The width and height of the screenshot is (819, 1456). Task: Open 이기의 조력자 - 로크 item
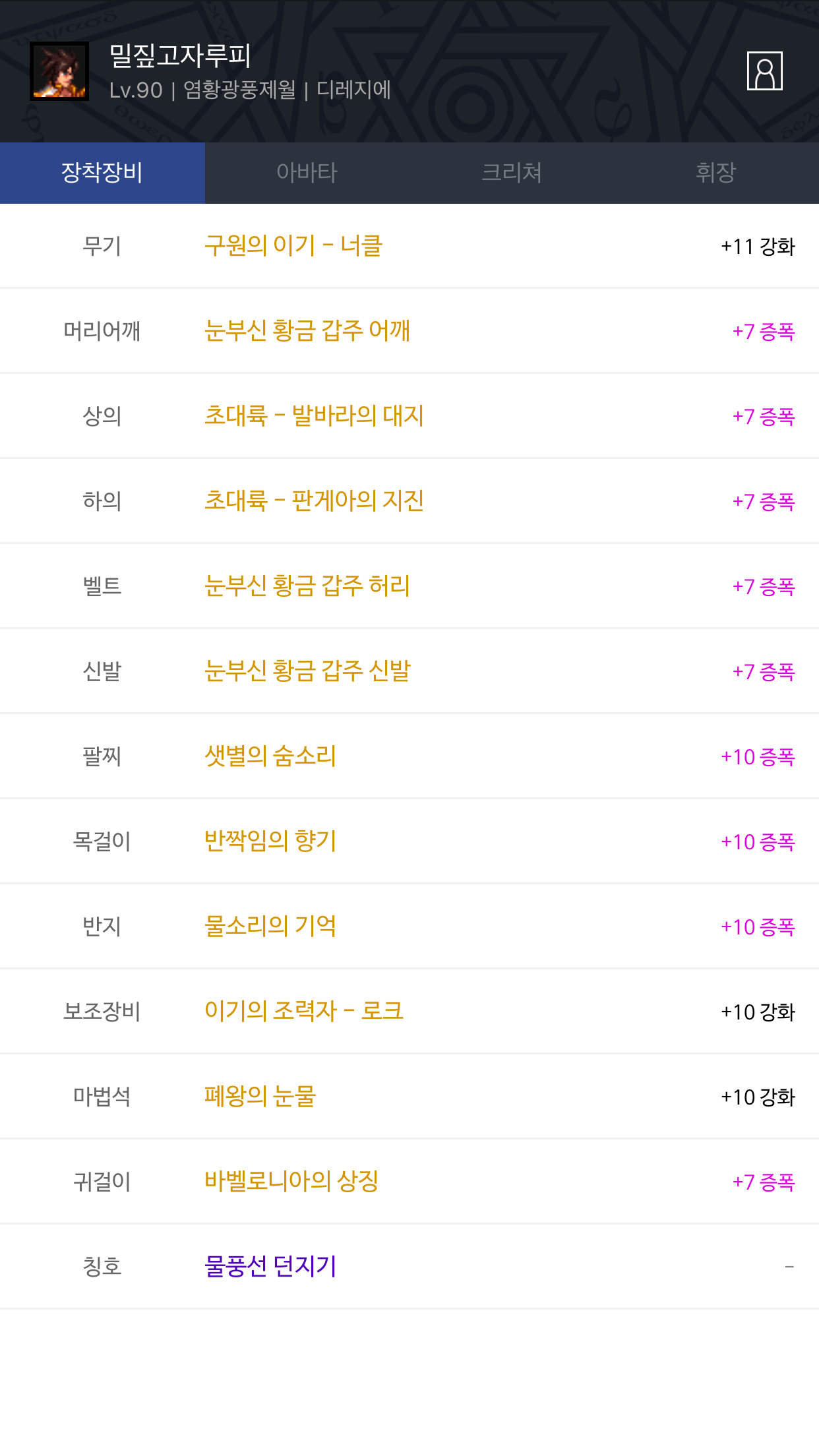[x=303, y=1011]
